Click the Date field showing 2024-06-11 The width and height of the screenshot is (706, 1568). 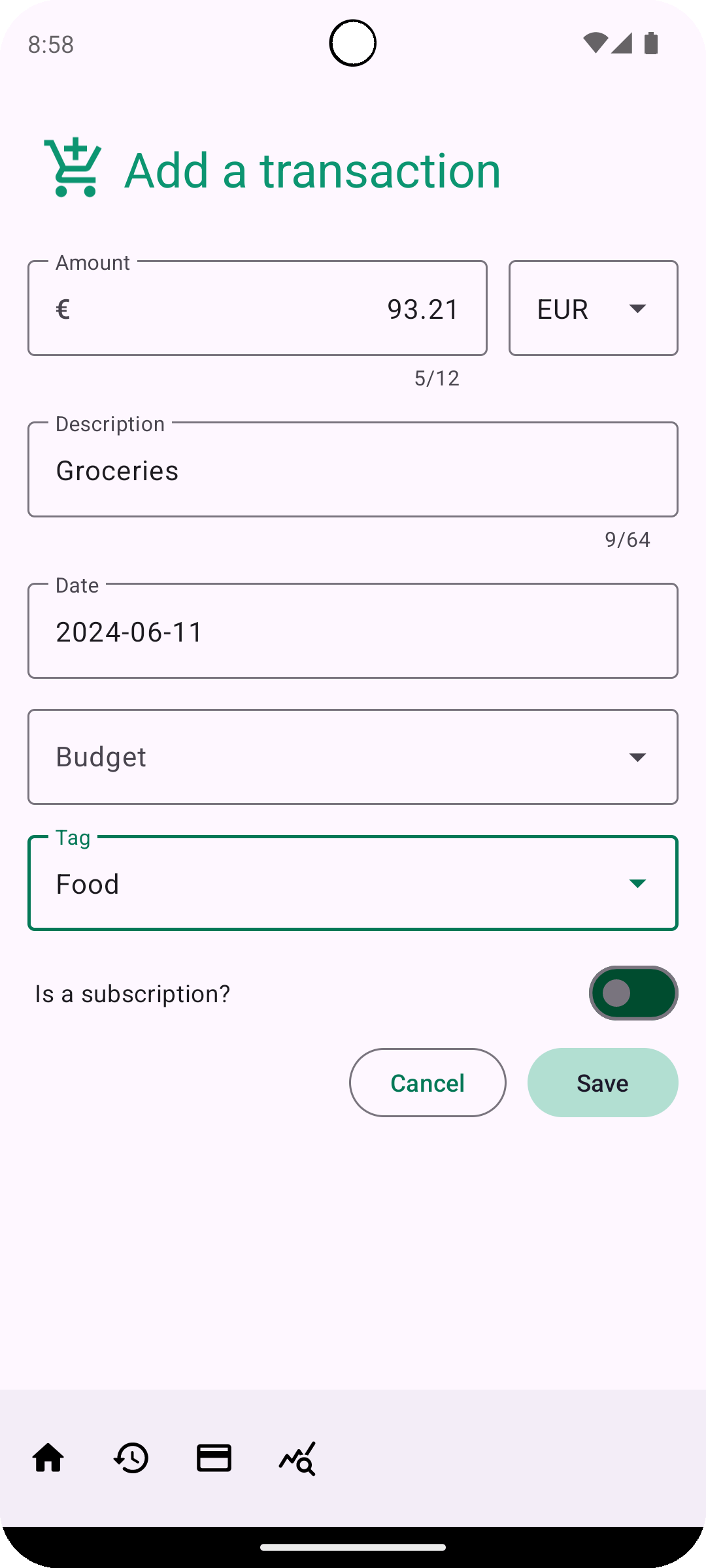(x=353, y=630)
